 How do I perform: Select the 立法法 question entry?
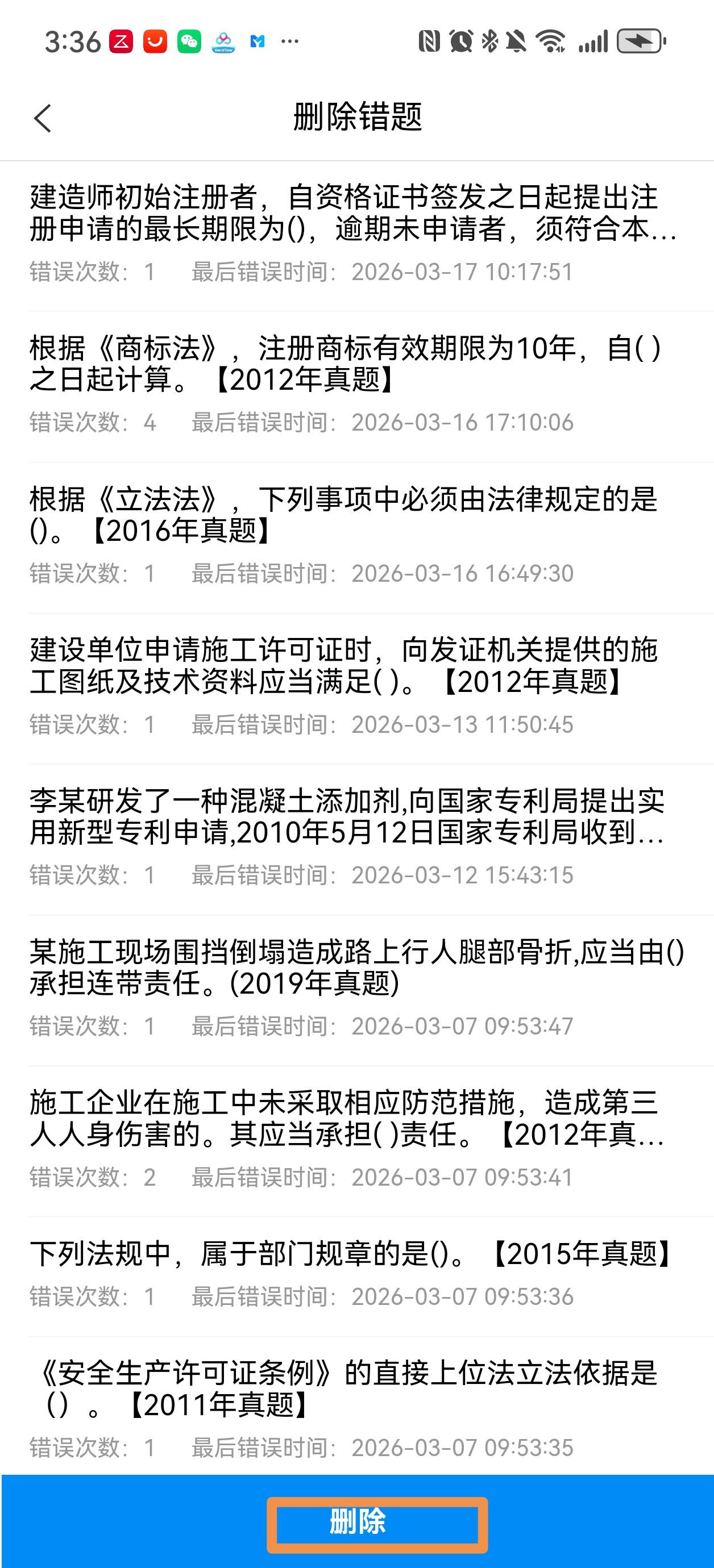[357, 529]
